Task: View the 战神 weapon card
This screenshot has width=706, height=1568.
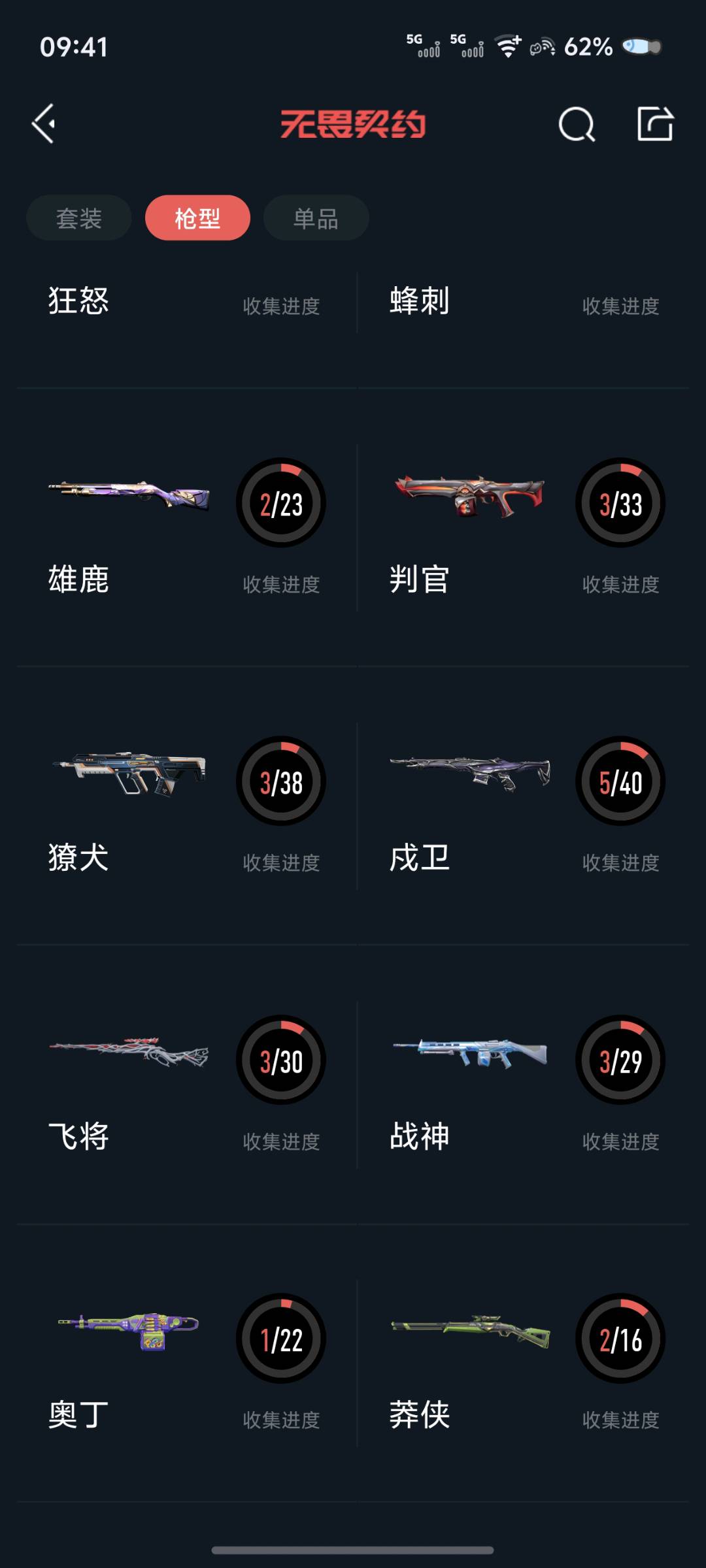Action: click(523, 1085)
